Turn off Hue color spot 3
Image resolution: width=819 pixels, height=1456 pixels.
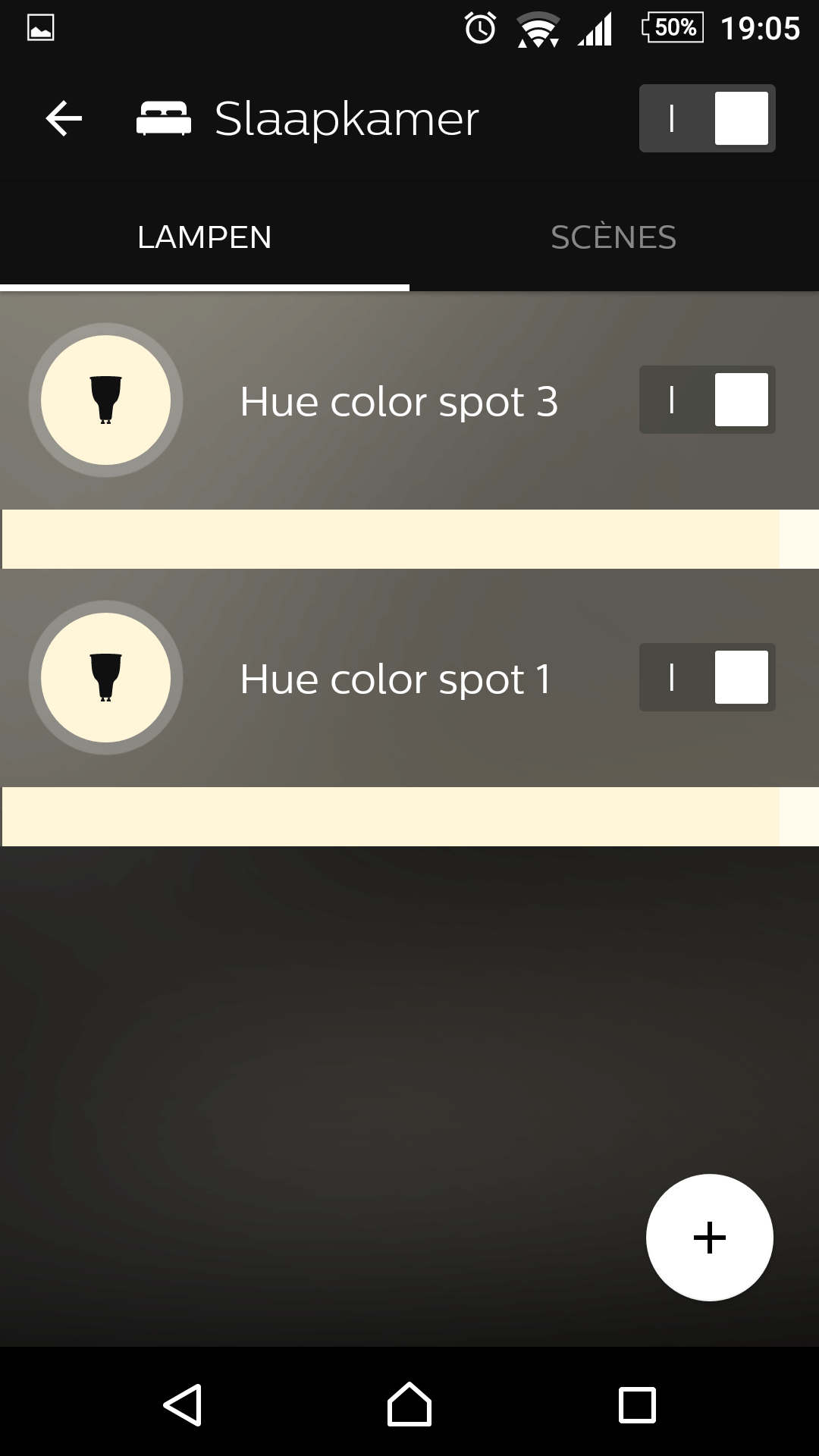pyautogui.click(x=707, y=400)
